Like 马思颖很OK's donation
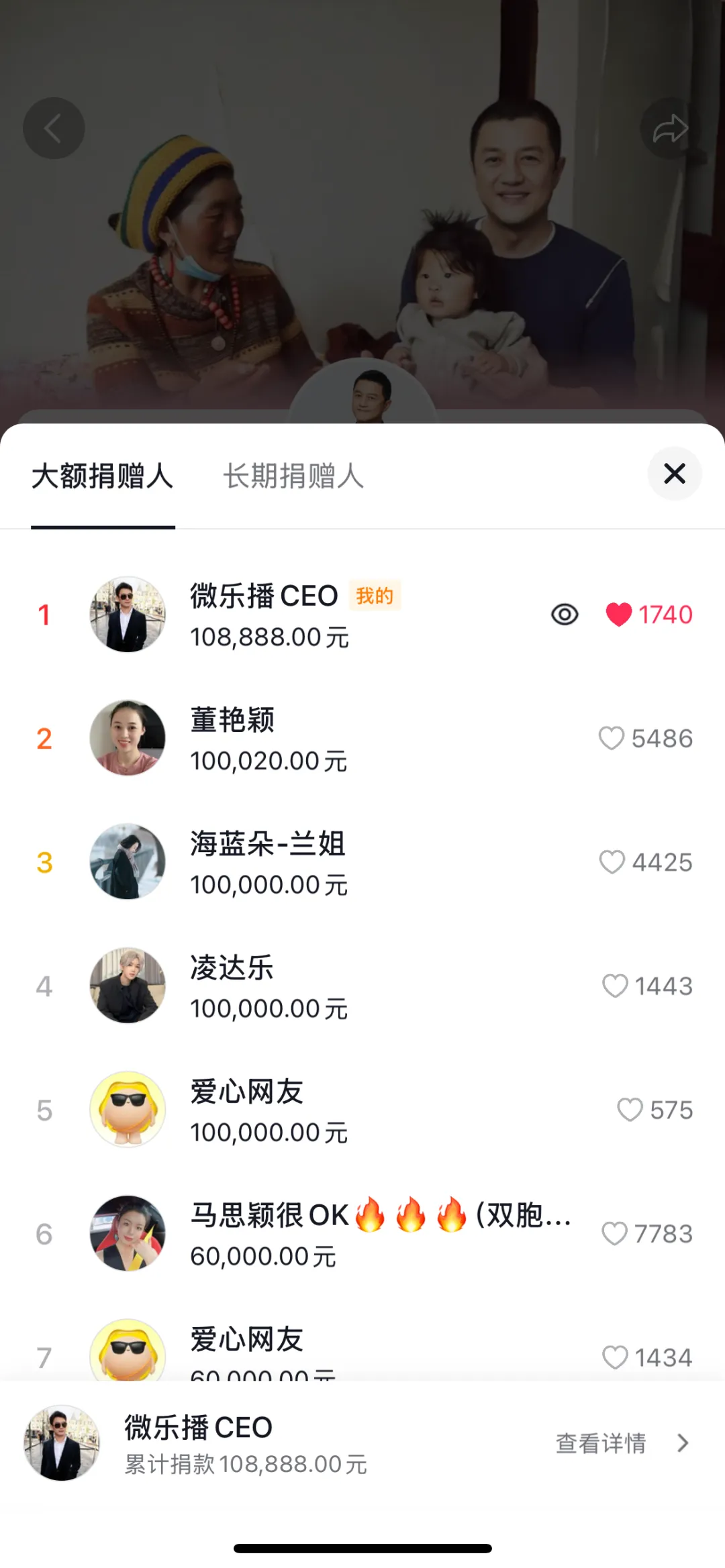This screenshot has width=725, height=1568. 614,1233
